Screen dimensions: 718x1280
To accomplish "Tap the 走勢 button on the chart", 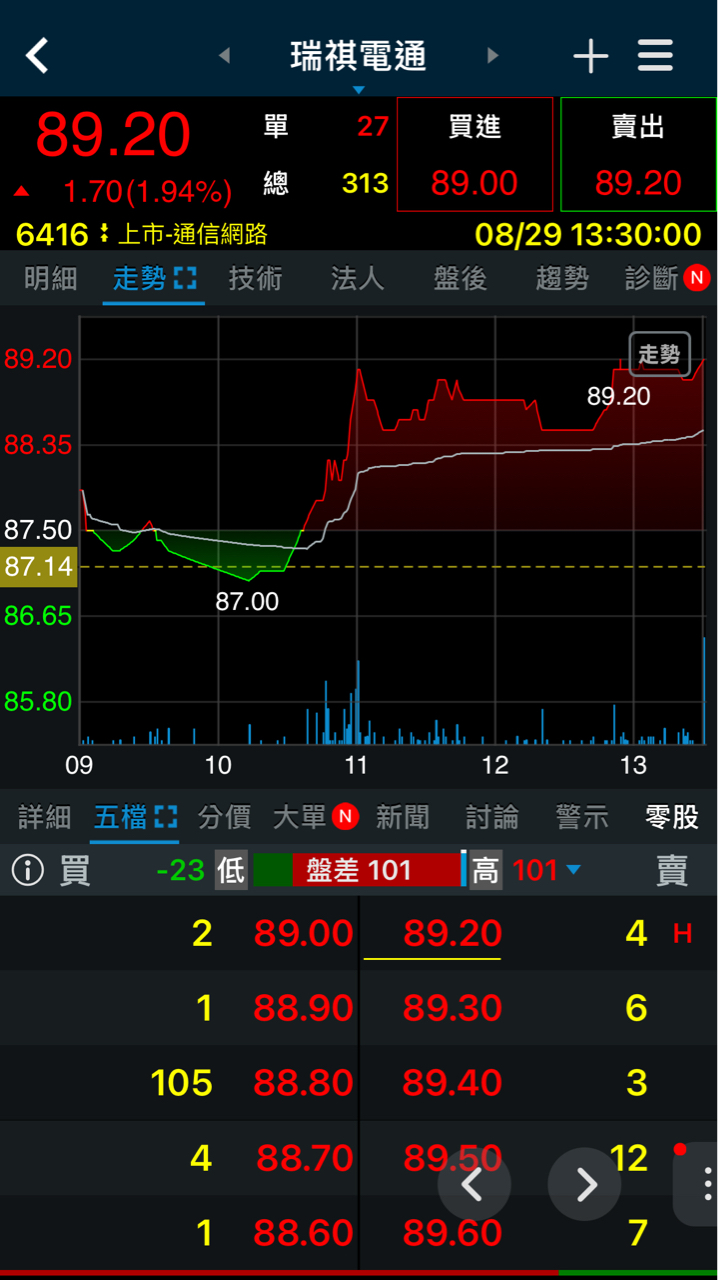I will tap(659, 353).
